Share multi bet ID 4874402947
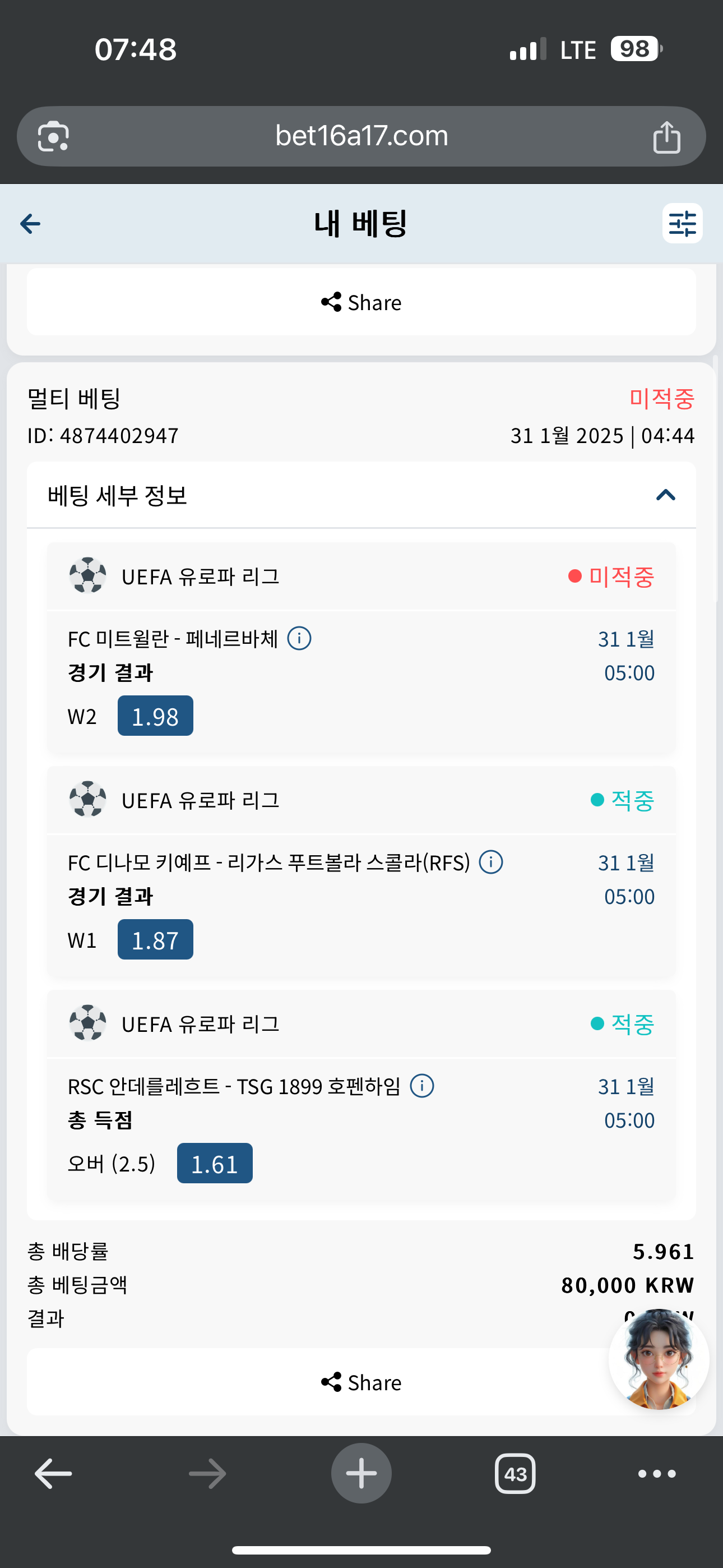This screenshot has width=723, height=1568. [x=361, y=1382]
